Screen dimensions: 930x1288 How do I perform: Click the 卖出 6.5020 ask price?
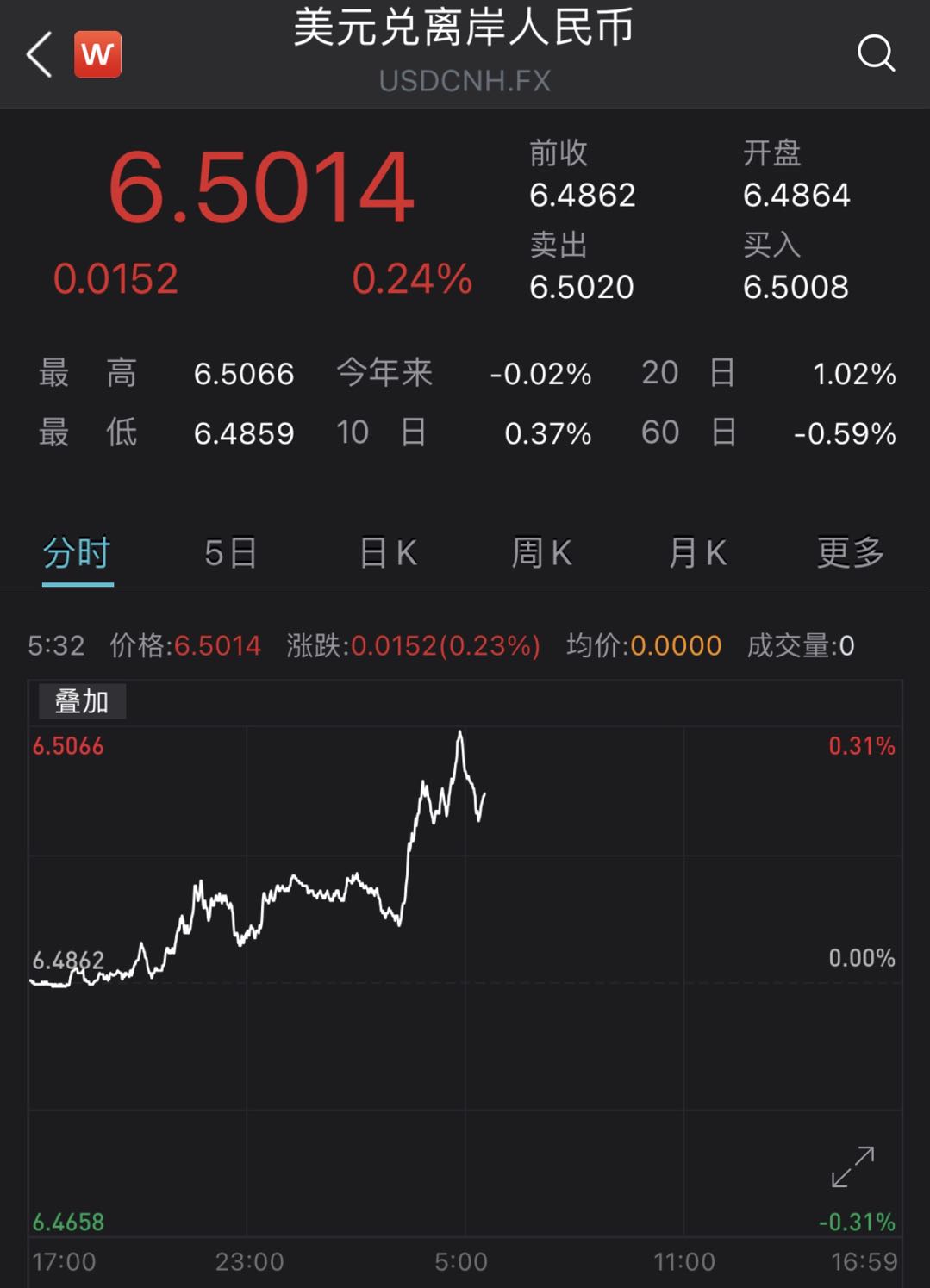[x=579, y=285]
